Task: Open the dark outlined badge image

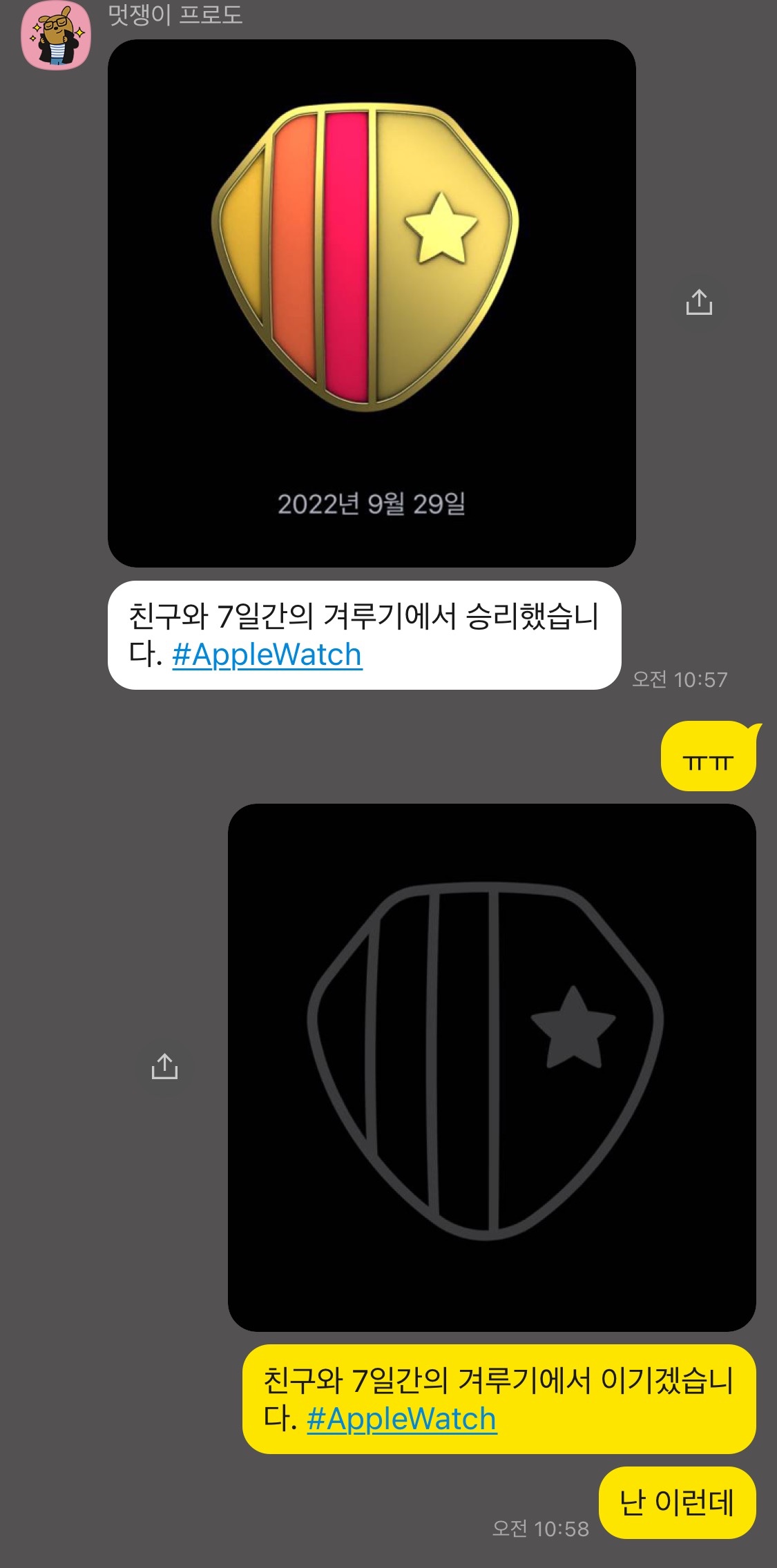Action: coord(492,1067)
